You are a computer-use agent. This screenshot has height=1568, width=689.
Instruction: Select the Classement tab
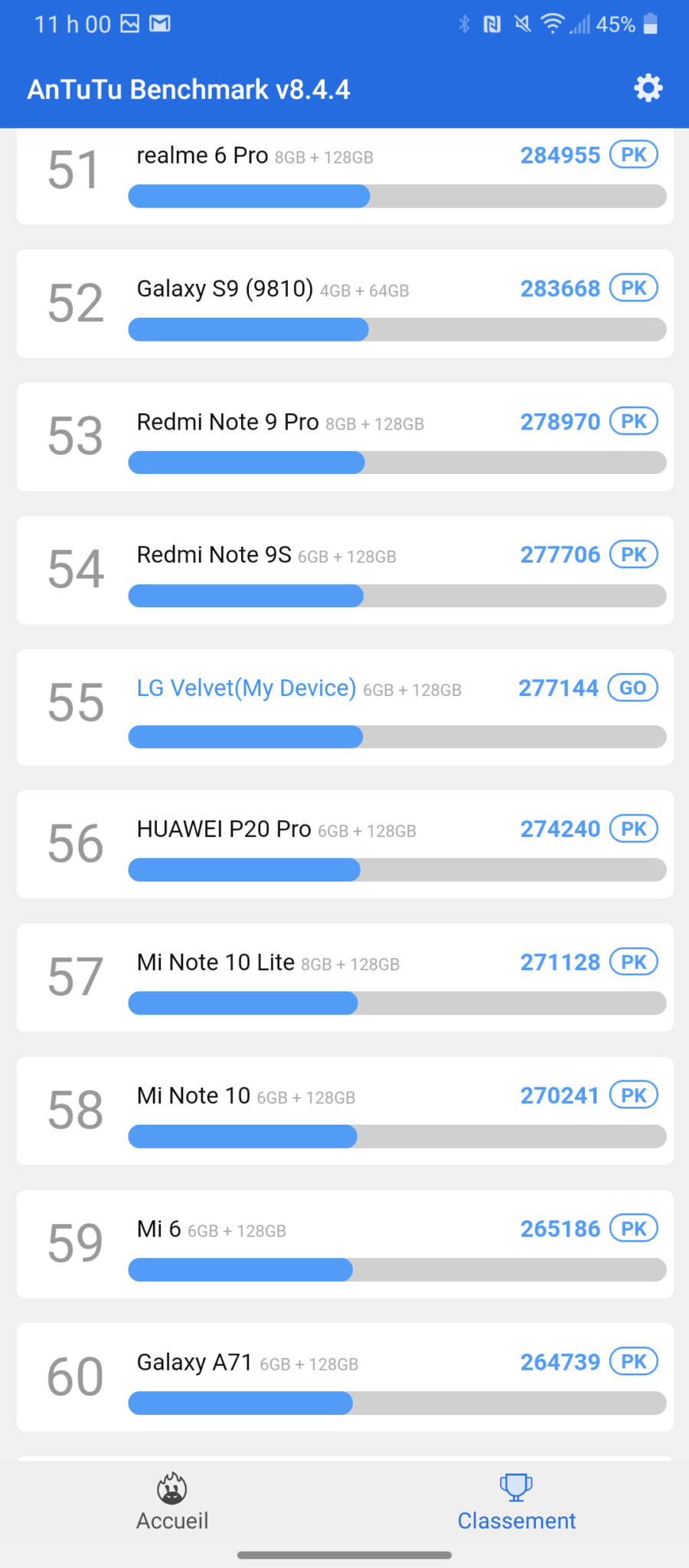(516, 1503)
